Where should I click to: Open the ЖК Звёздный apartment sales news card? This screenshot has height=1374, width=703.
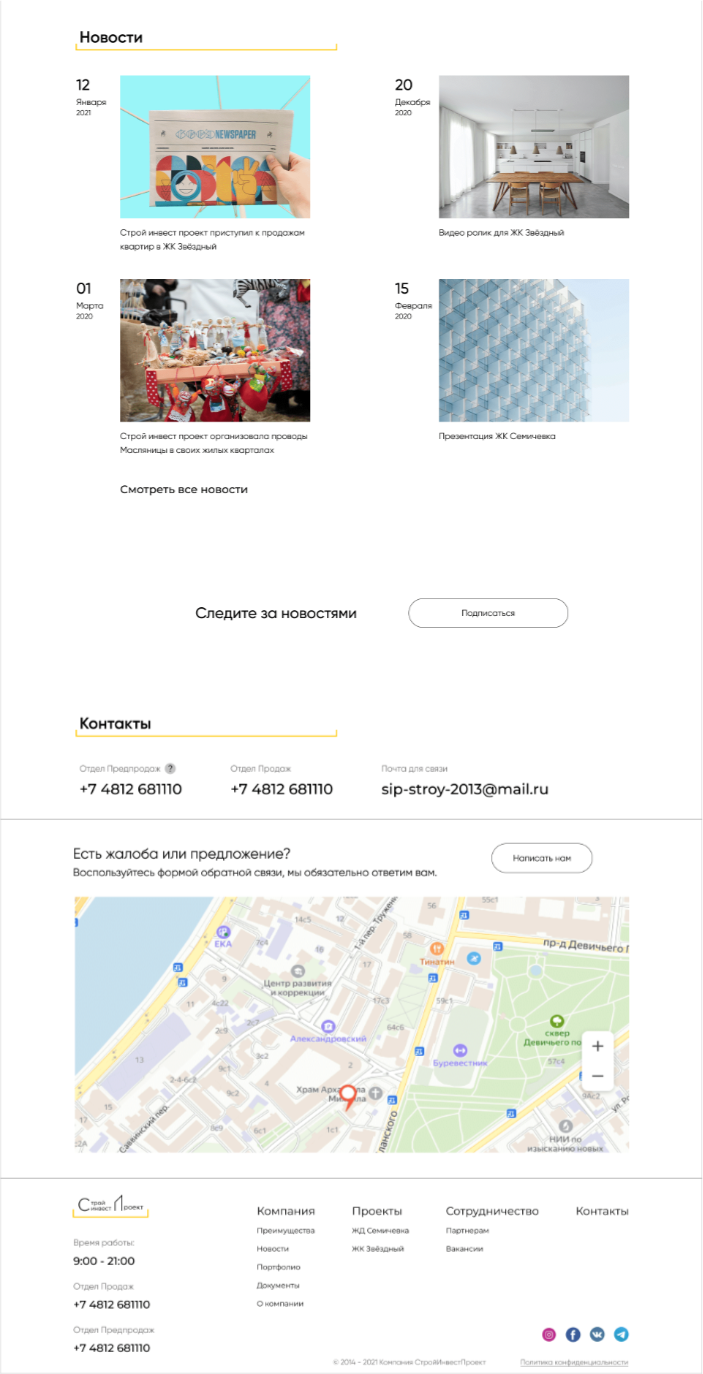tap(214, 147)
